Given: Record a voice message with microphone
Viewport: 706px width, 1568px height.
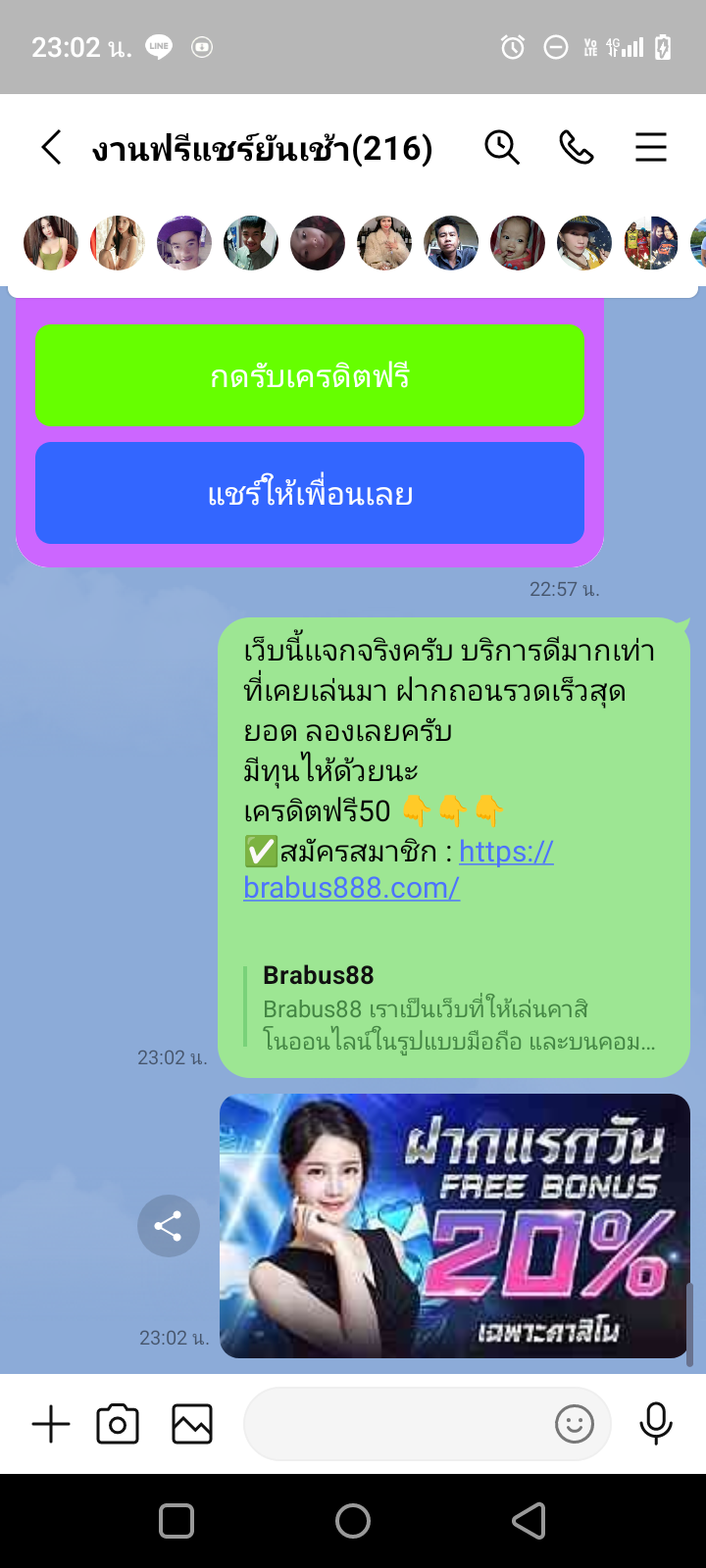Looking at the screenshot, I should tap(656, 1424).
